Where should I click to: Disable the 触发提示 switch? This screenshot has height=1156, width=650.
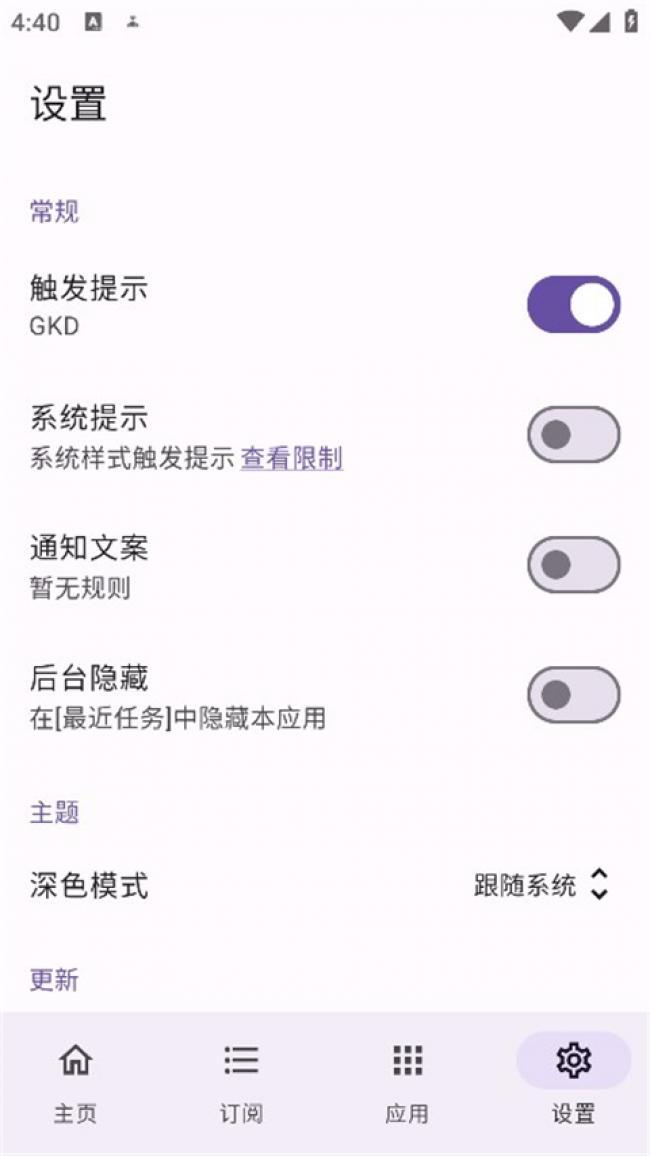(x=573, y=304)
